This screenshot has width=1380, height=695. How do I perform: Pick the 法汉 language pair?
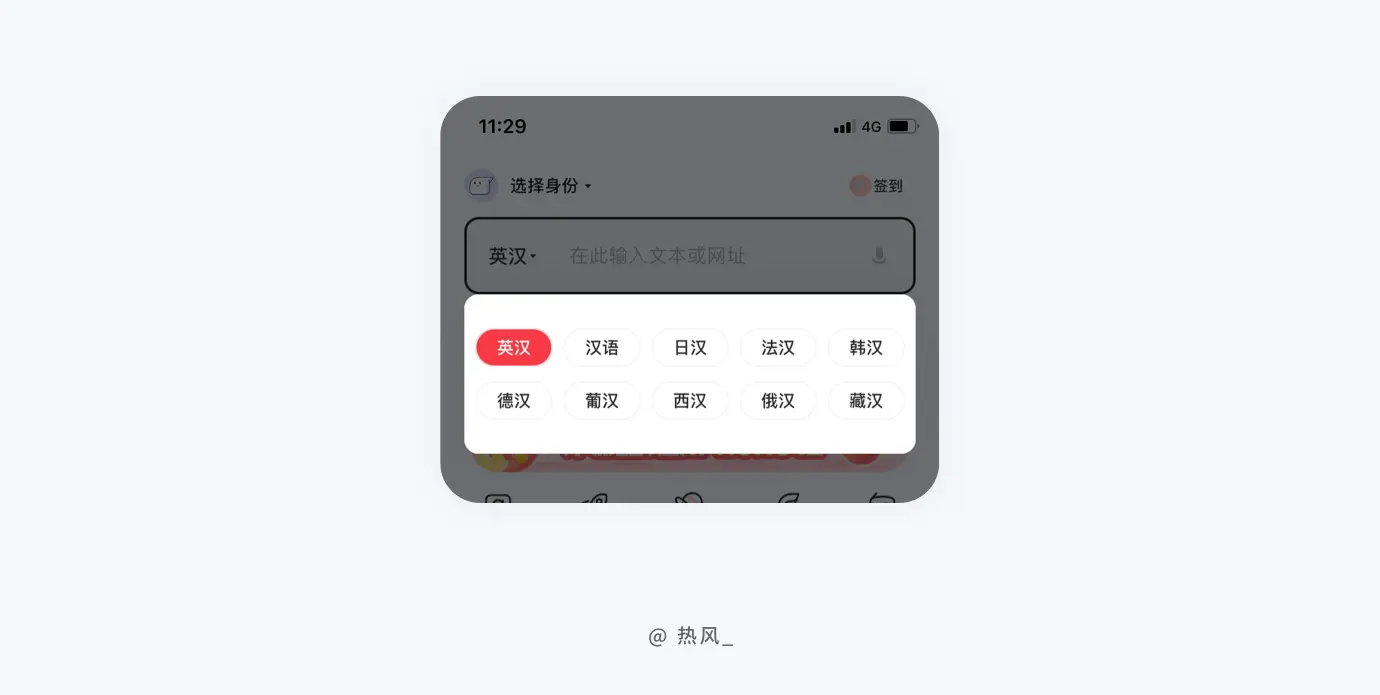pos(778,347)
